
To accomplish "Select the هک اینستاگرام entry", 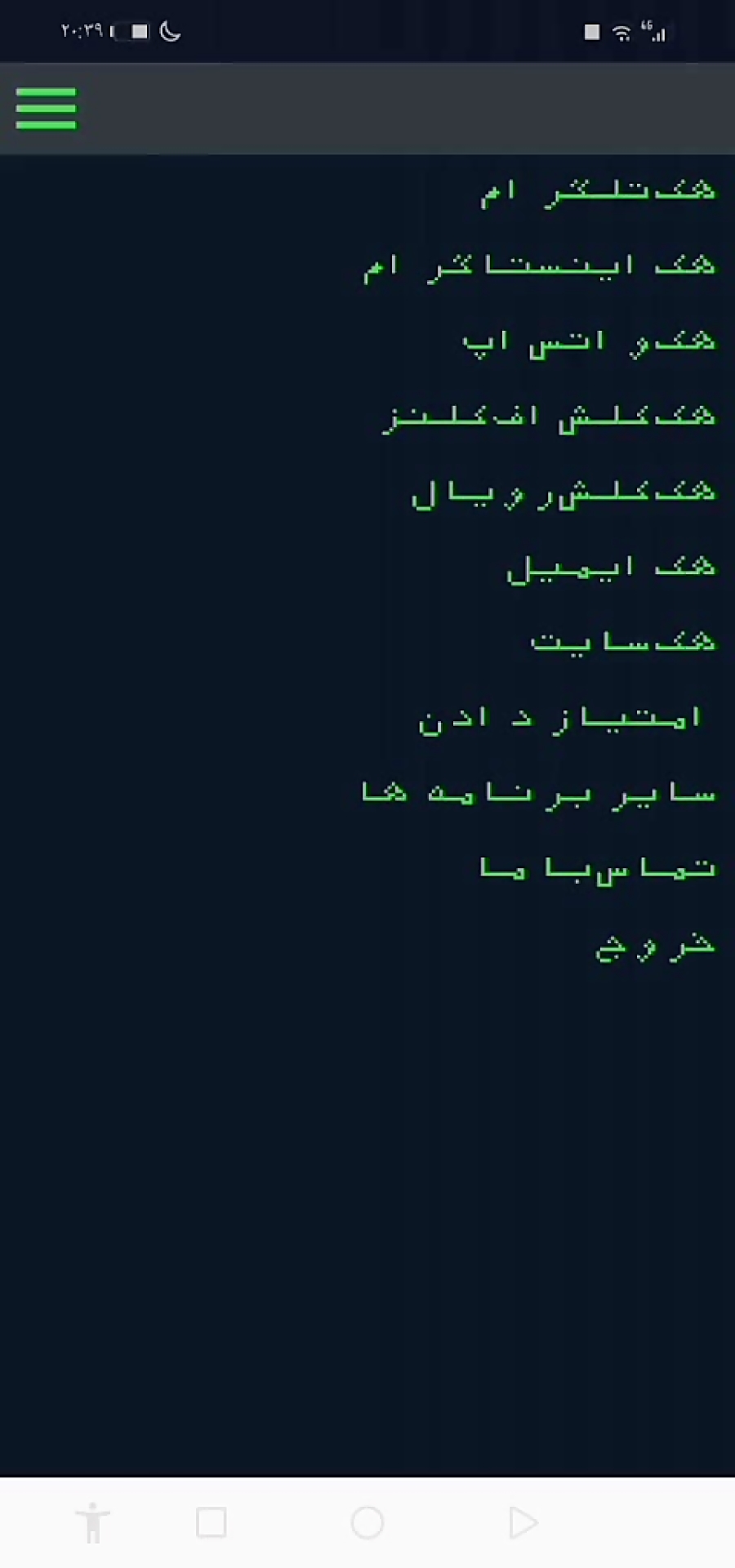I will tap(539, 266).
